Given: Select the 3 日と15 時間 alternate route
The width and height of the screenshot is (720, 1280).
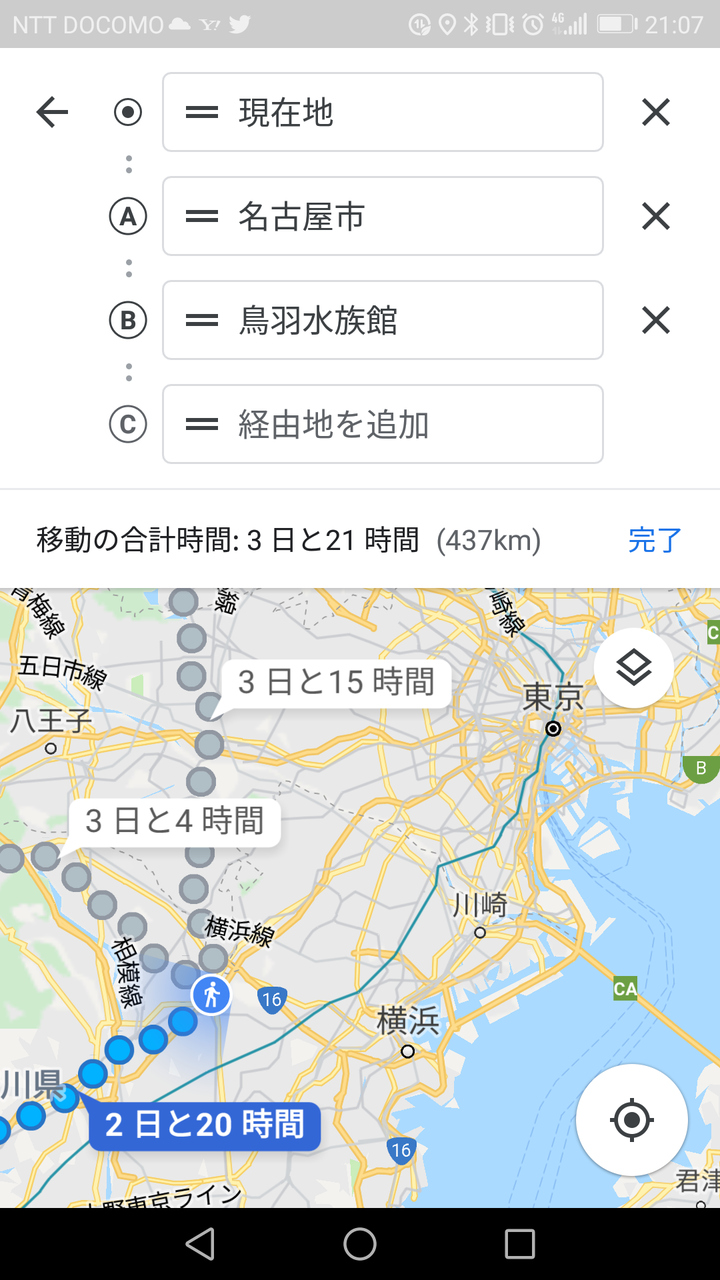Looking at the screenshot, I should point(336,683).
